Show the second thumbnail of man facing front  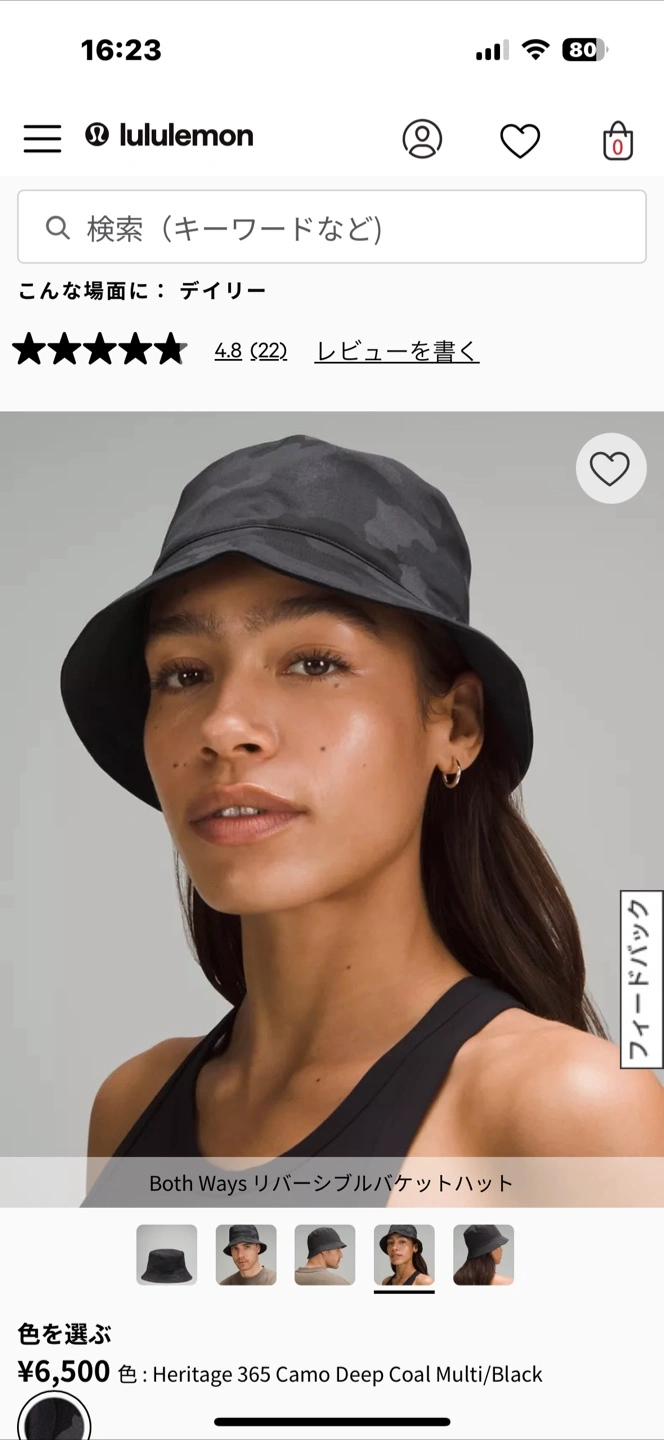(x=246, y=1254)
